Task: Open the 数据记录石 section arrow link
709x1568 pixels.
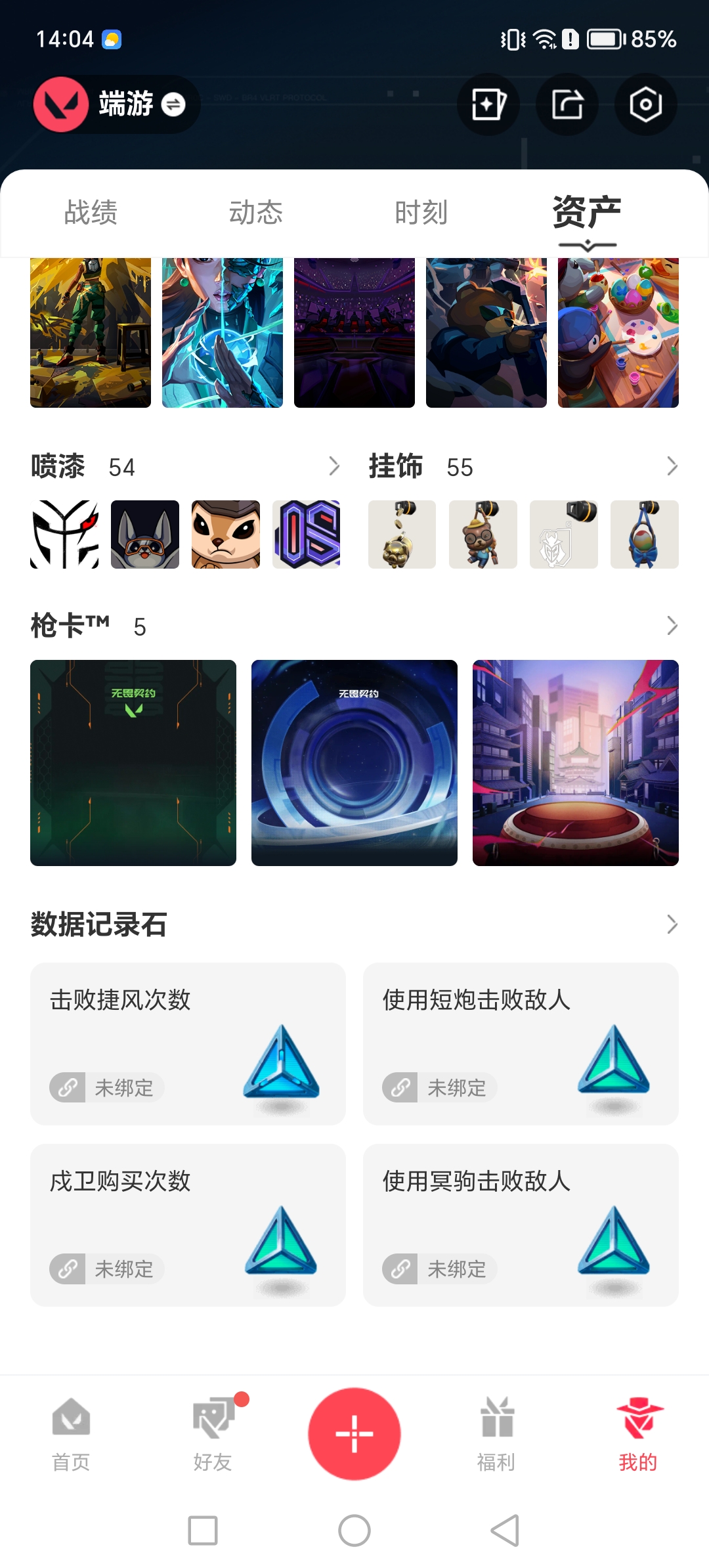Action: [x=672, y=925]
